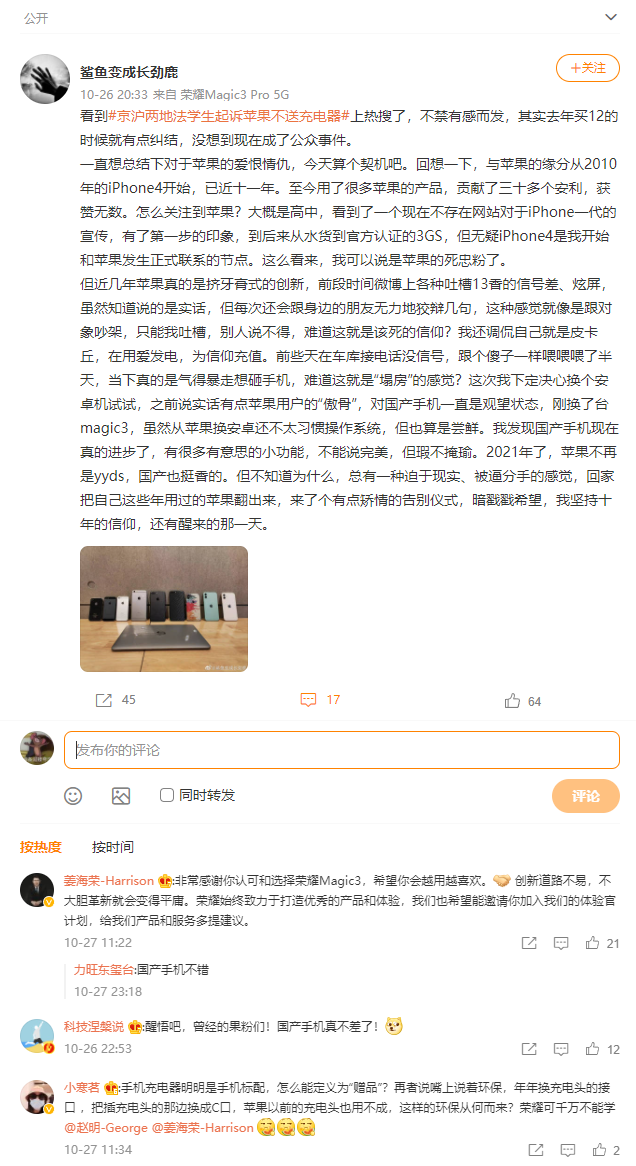Focus the 发布你的评论 comment box
Viewport: 636px width, 1166px height.
[x=340, y=750]
